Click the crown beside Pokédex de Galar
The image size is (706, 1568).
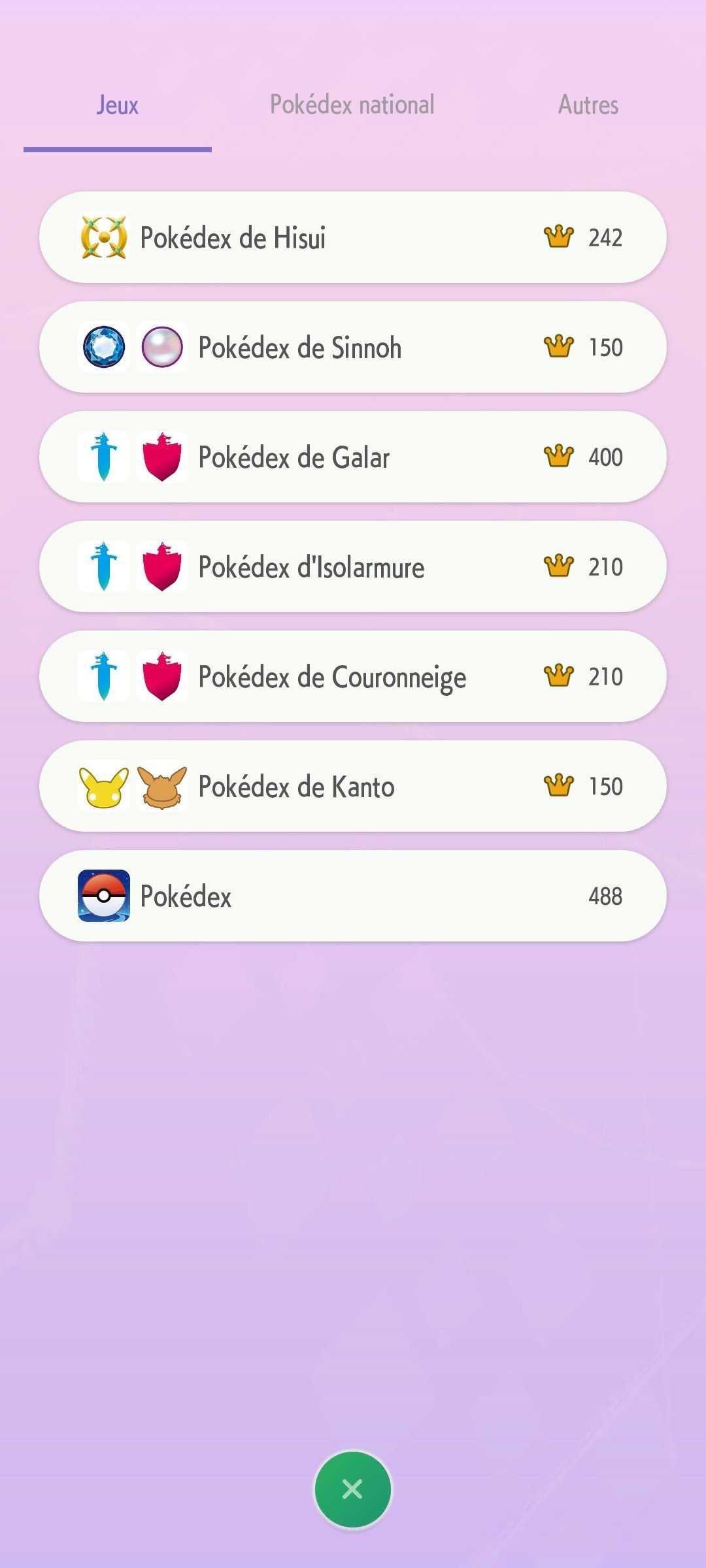559,457
